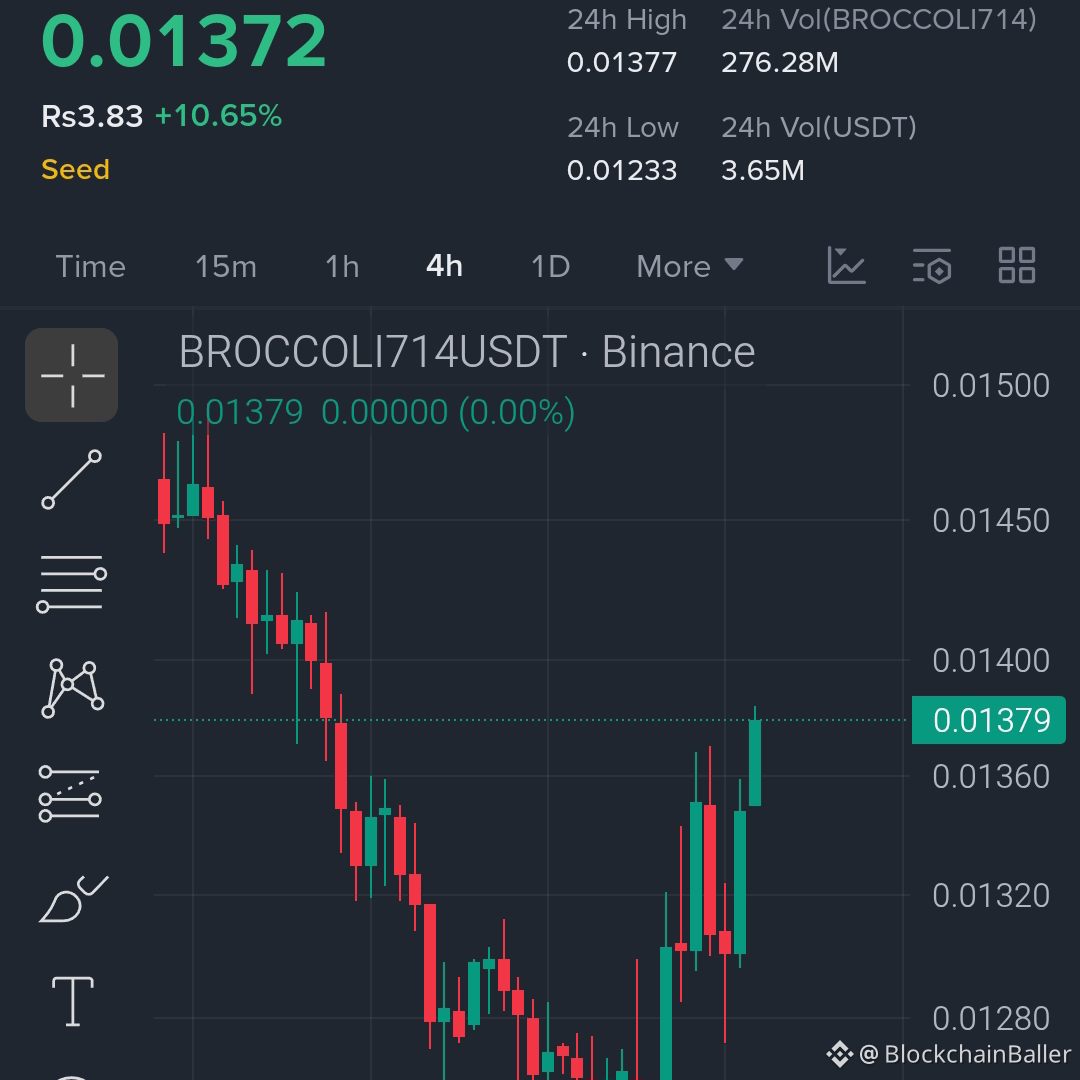Screen dimensions: 1080x1080
Task: Select the trend line drawing tool
Action: [72, 479]
